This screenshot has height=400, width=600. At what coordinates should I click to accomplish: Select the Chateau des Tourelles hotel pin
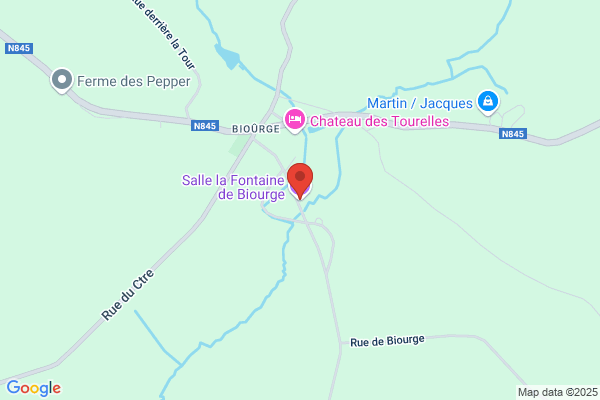pyautogui.click(x=294, y=121)
